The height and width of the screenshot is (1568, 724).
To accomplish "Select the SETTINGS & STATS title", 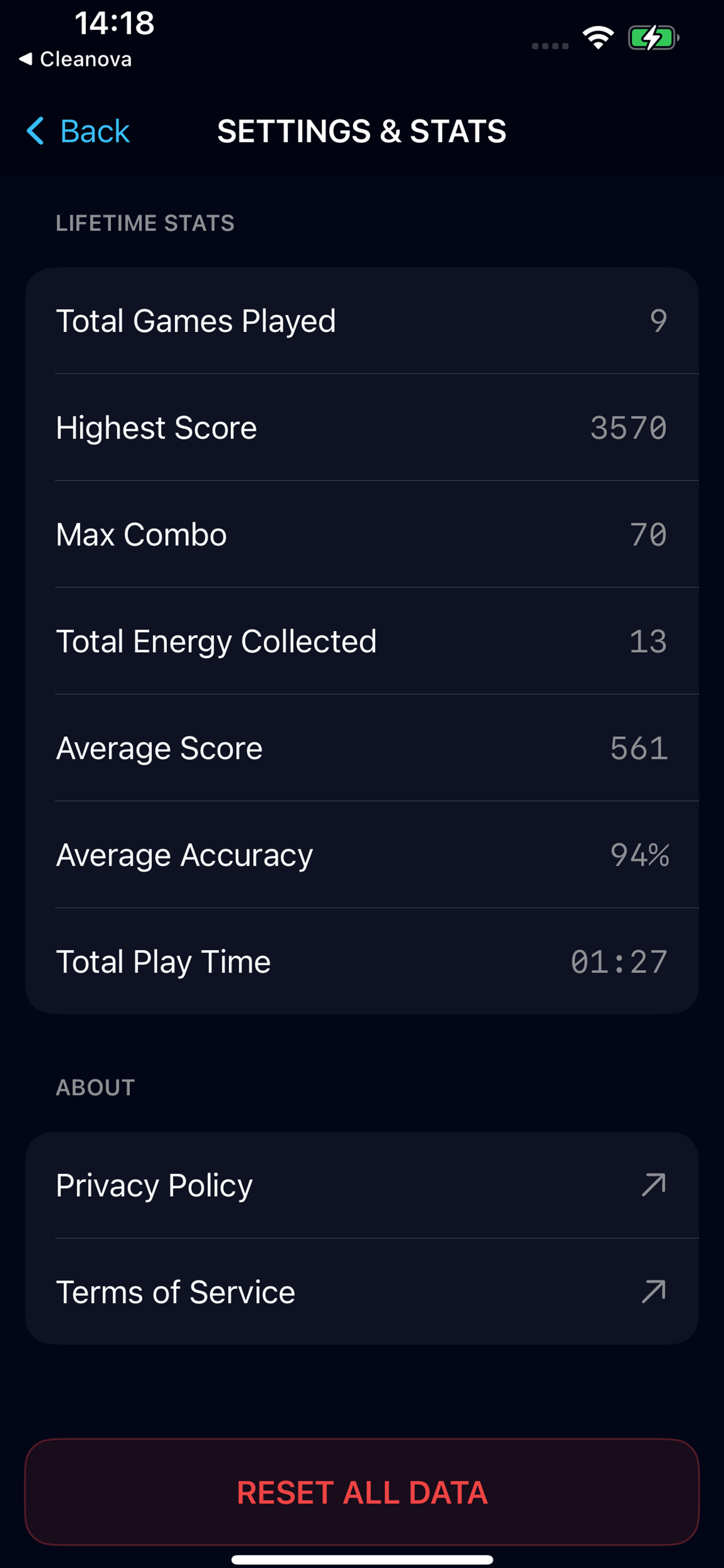I will pos(361,131).
